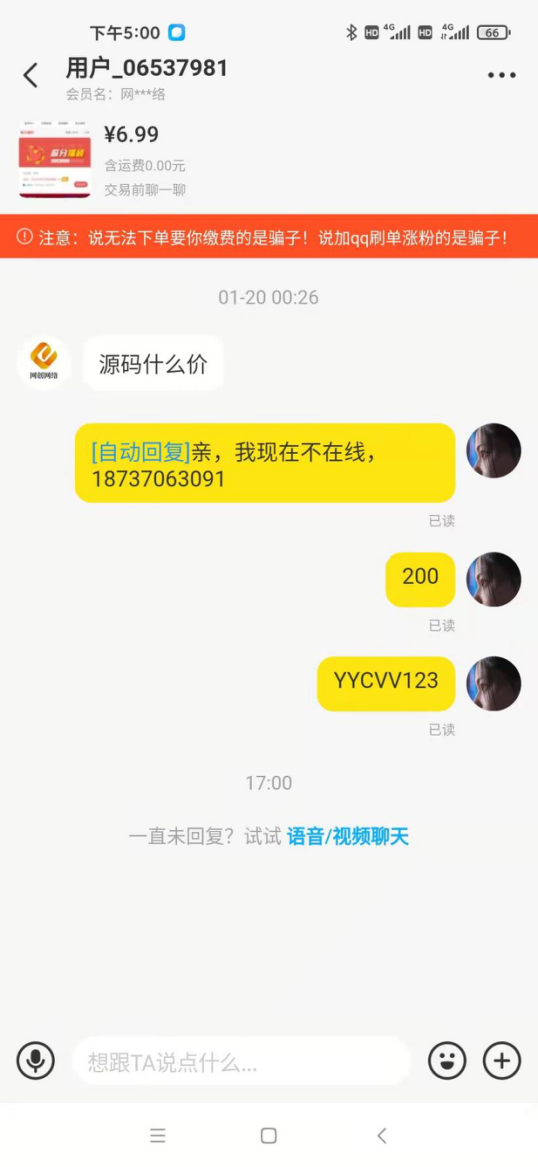The image size is (538, 1167).
Task: Open system recent apps menu
Action: coord(158,1136)
